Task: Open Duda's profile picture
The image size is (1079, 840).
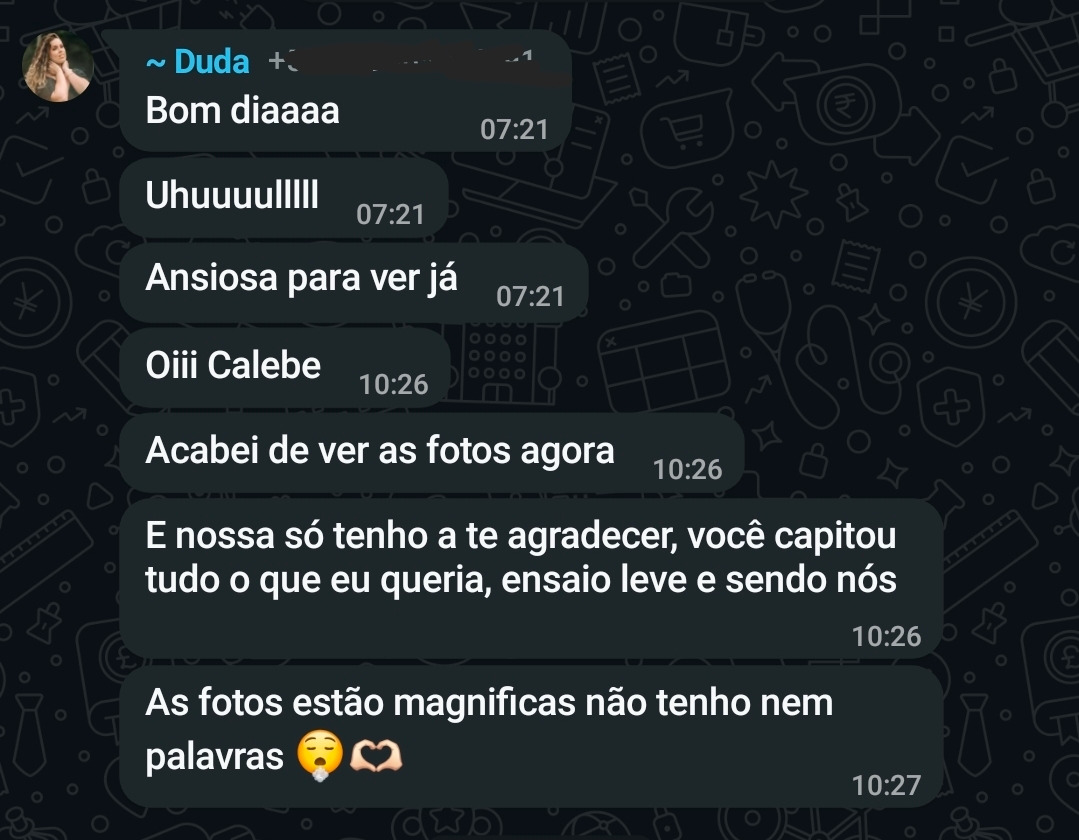Action: point(58,67)
